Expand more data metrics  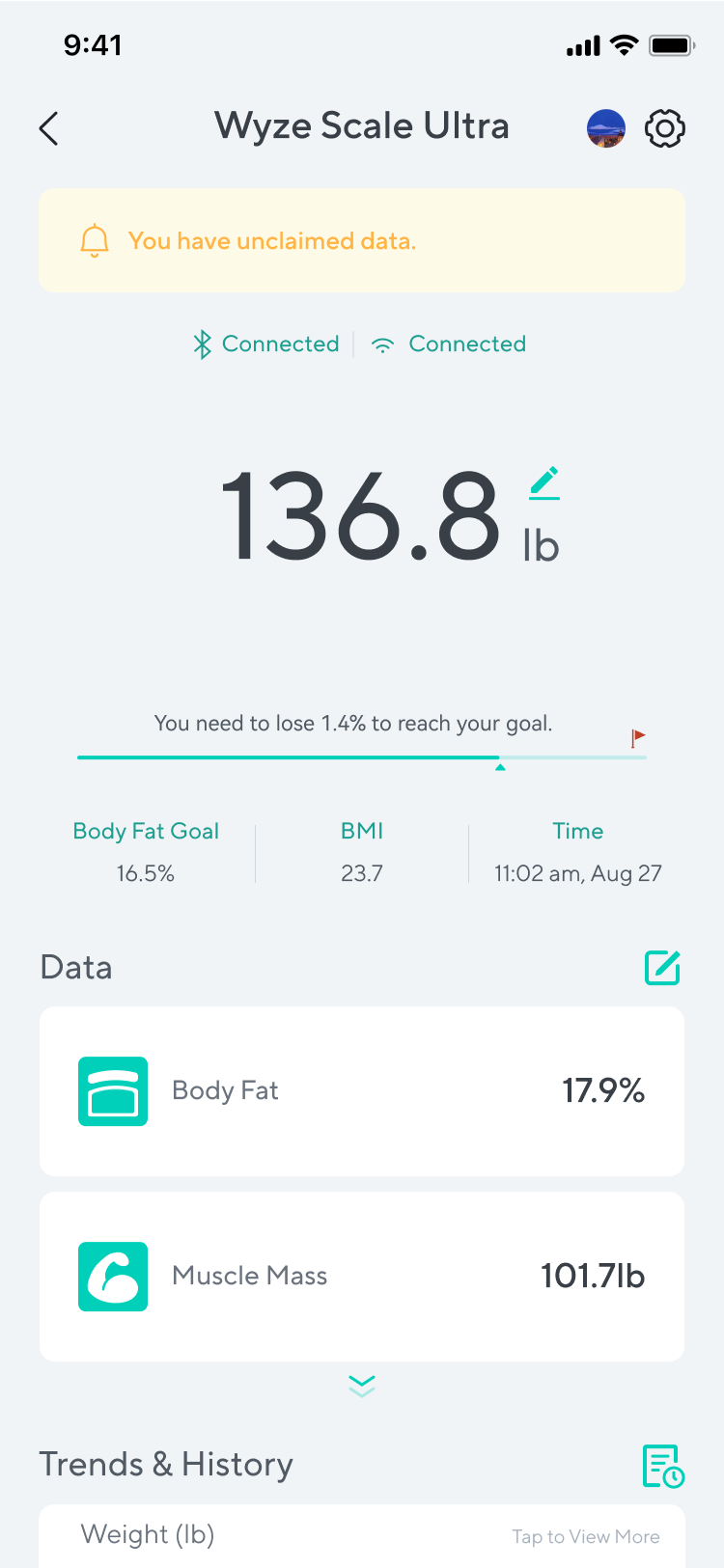pos(362,1387)
